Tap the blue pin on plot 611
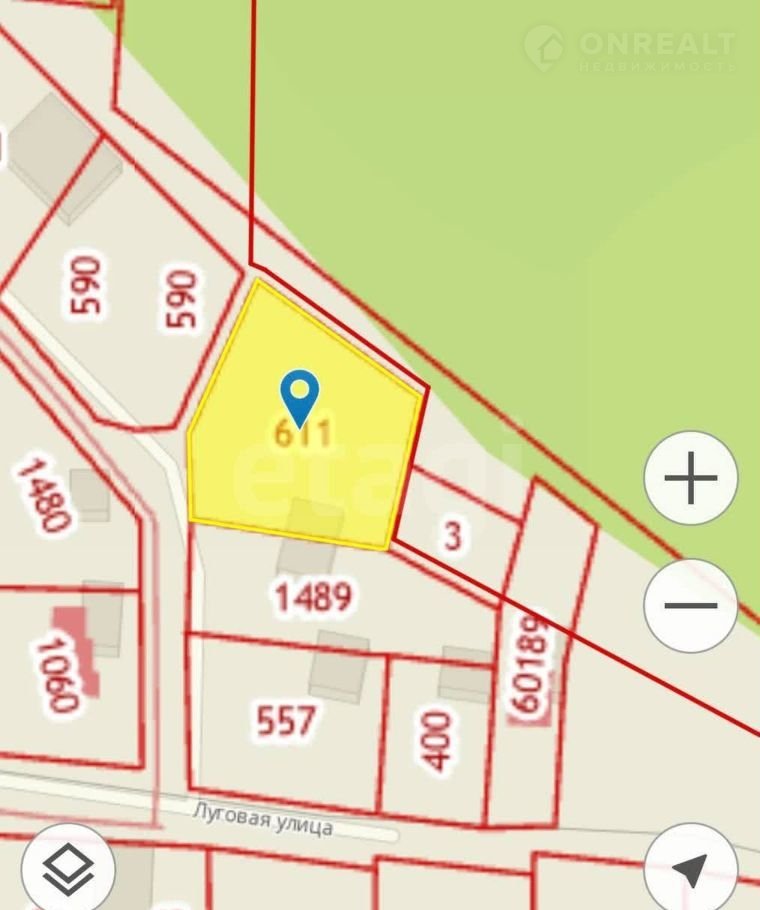This screenshot has width=760, height=910. [299, 396]
